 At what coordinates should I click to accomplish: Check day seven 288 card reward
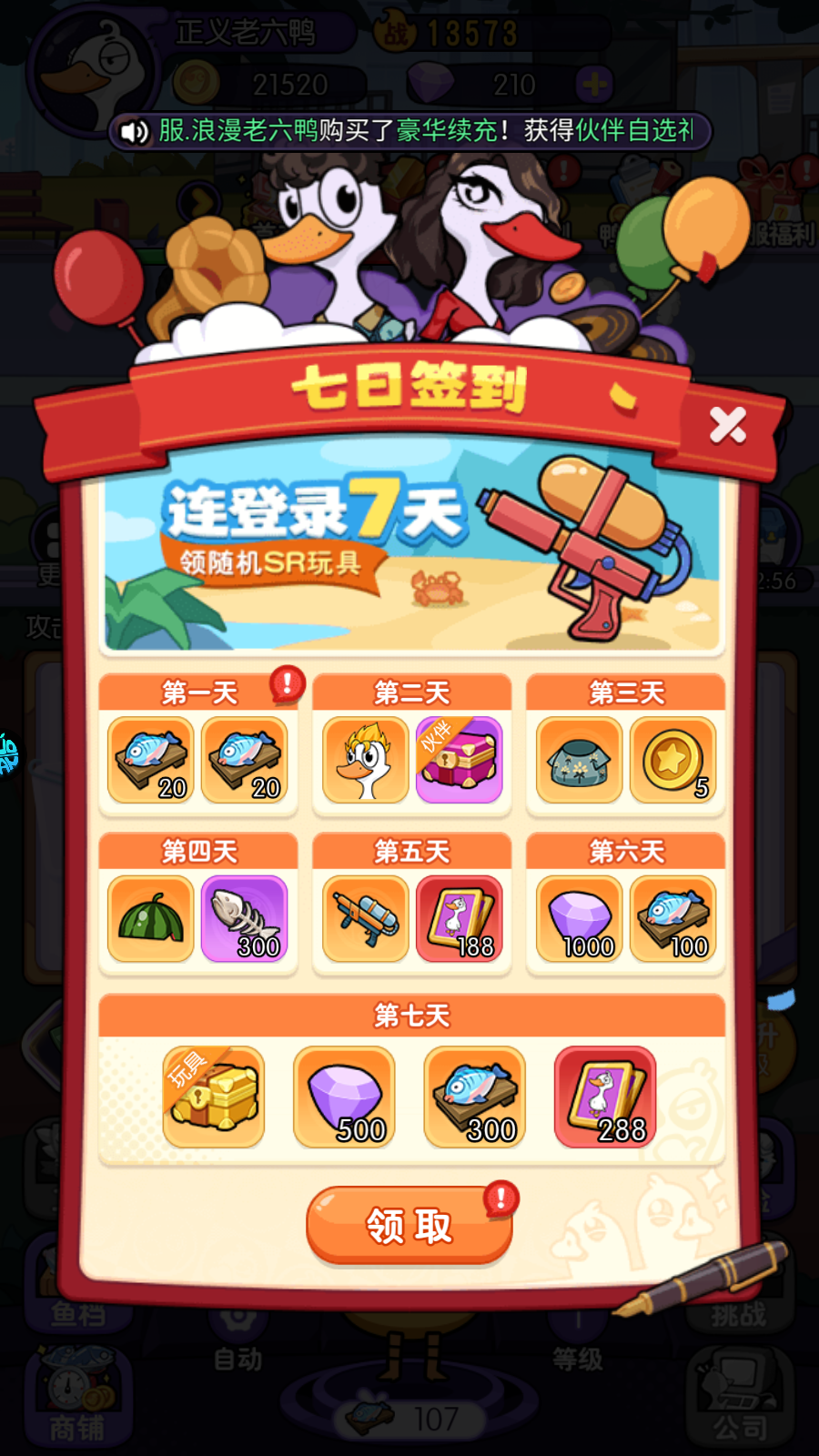click(605, 1097)
